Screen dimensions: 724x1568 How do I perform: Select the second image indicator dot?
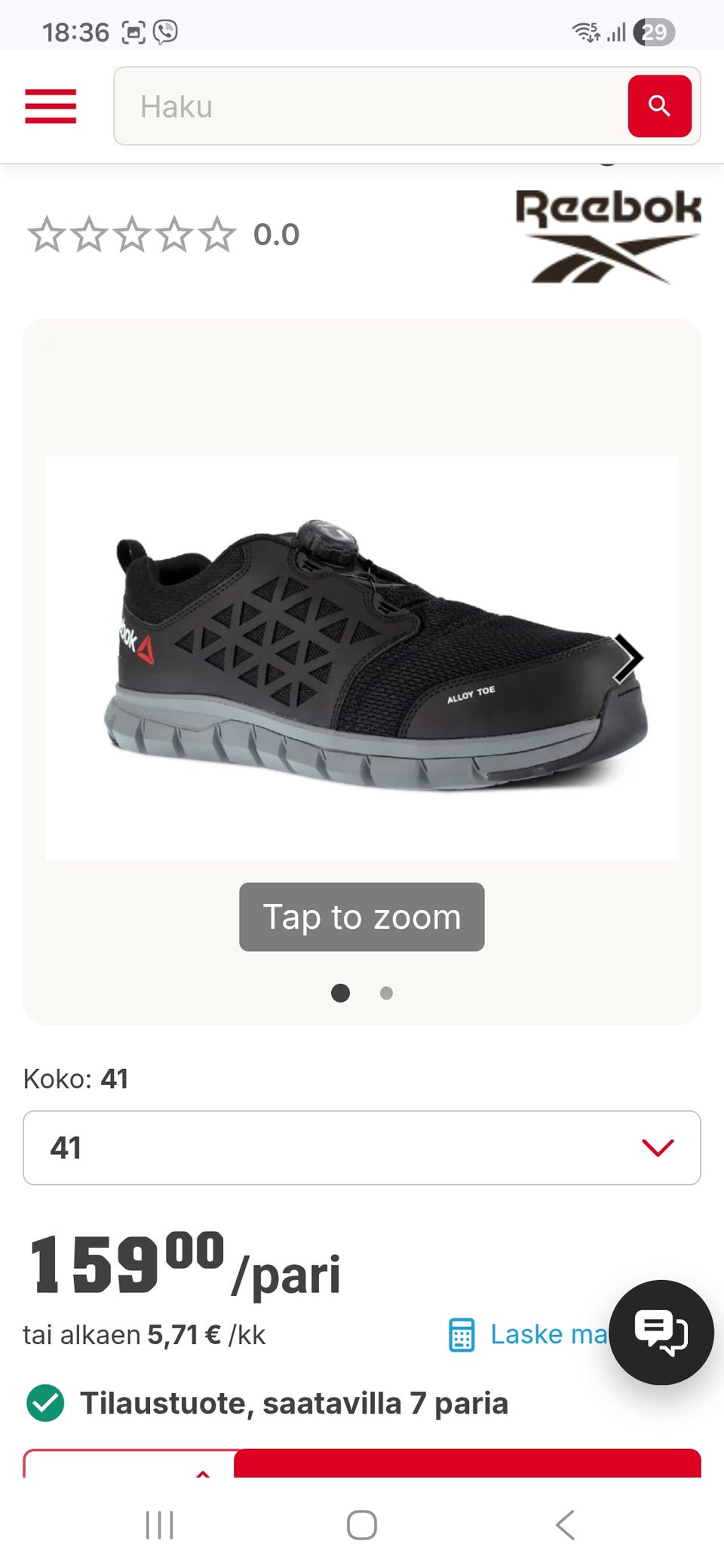(x=386, y=994)
